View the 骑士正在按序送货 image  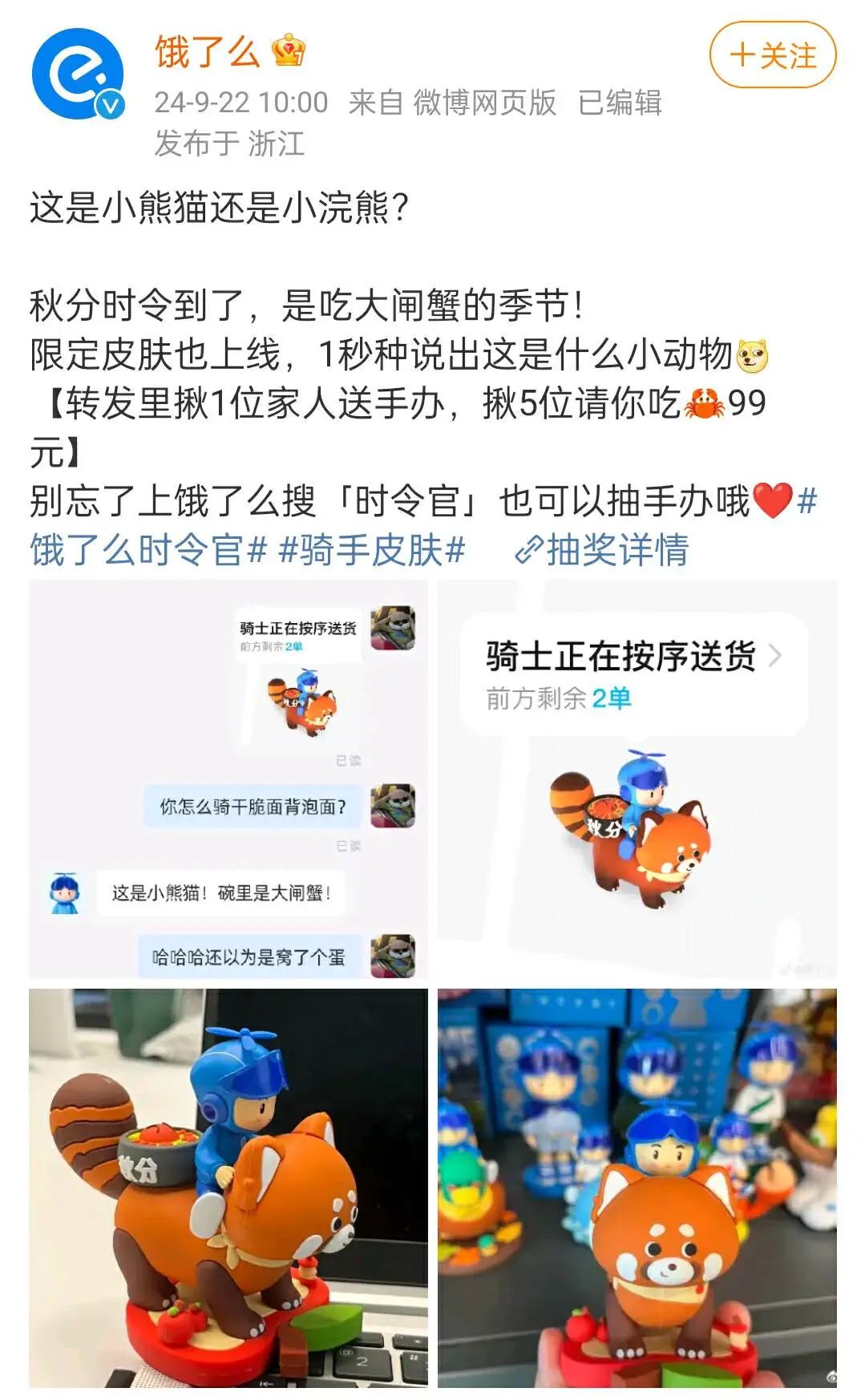click(x=637, y=779)
